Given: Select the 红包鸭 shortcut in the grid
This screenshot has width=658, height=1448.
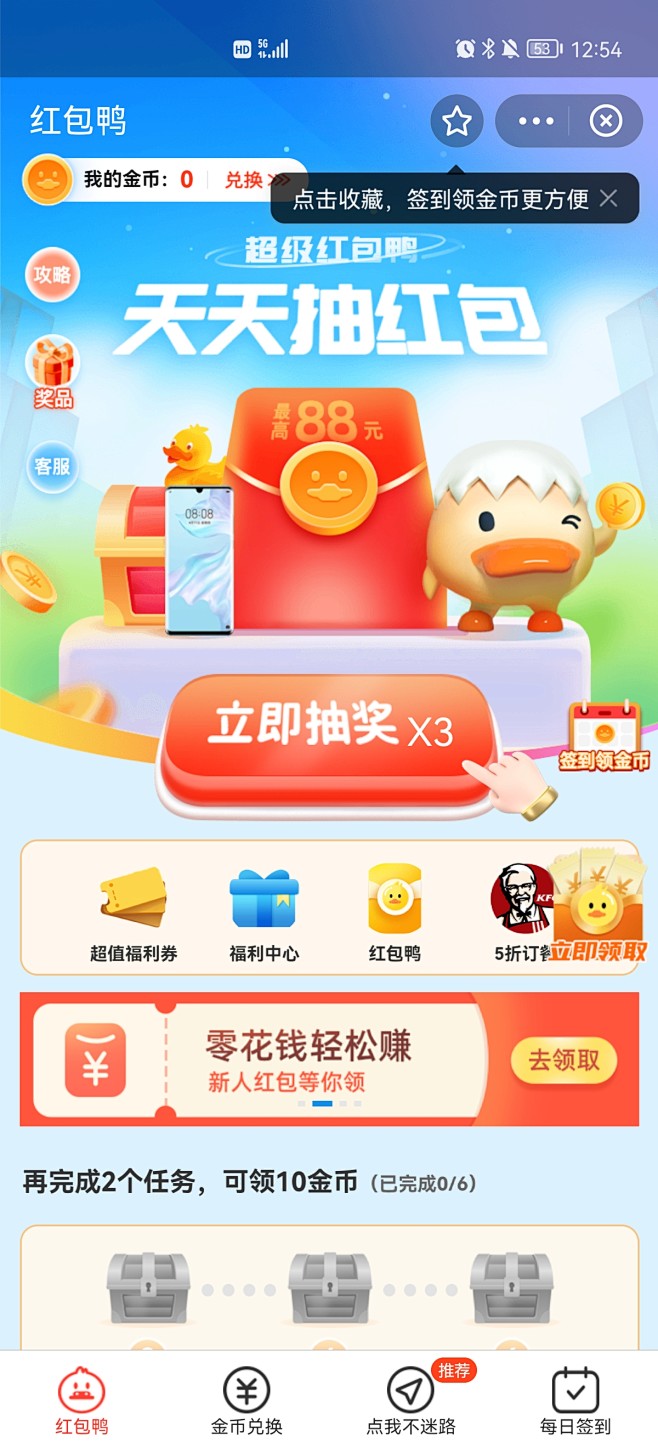Looking at the screenshot, I should (394, 914).
